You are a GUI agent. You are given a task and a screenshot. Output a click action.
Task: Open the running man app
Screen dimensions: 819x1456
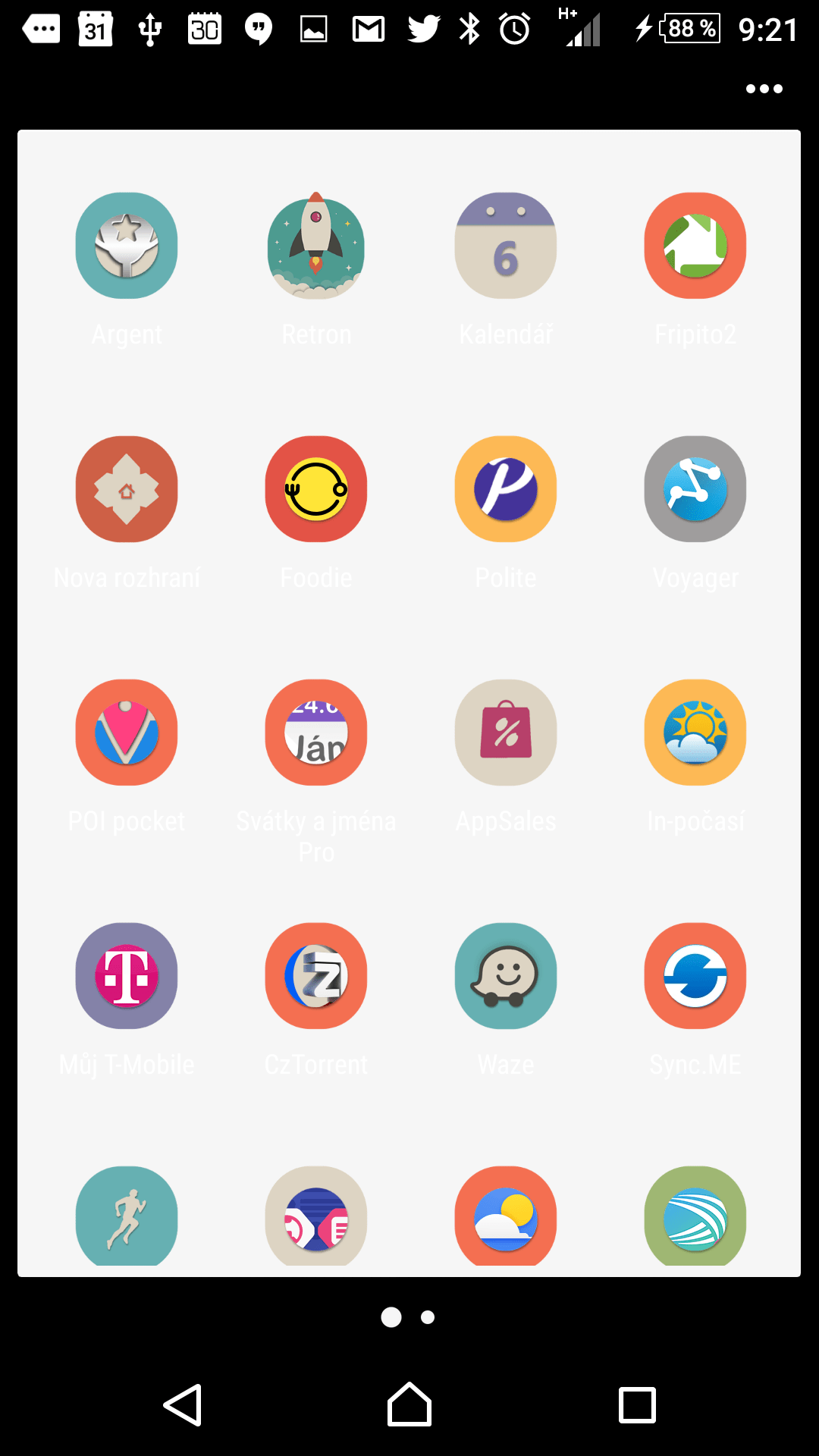tap(127, 1216)
